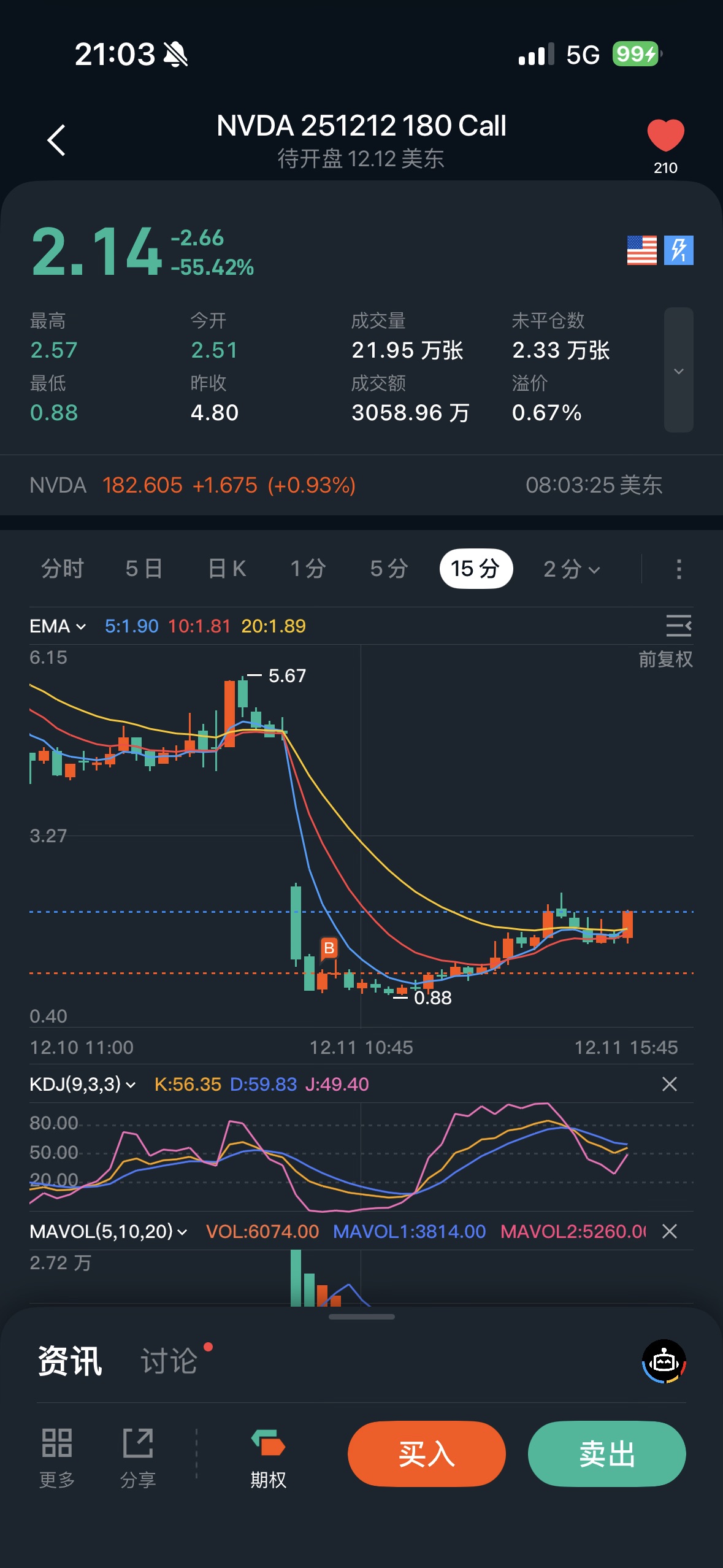
Task: Close the MAVOL indicator panel
Action: pyautogui.click(x=670, y=1231)
